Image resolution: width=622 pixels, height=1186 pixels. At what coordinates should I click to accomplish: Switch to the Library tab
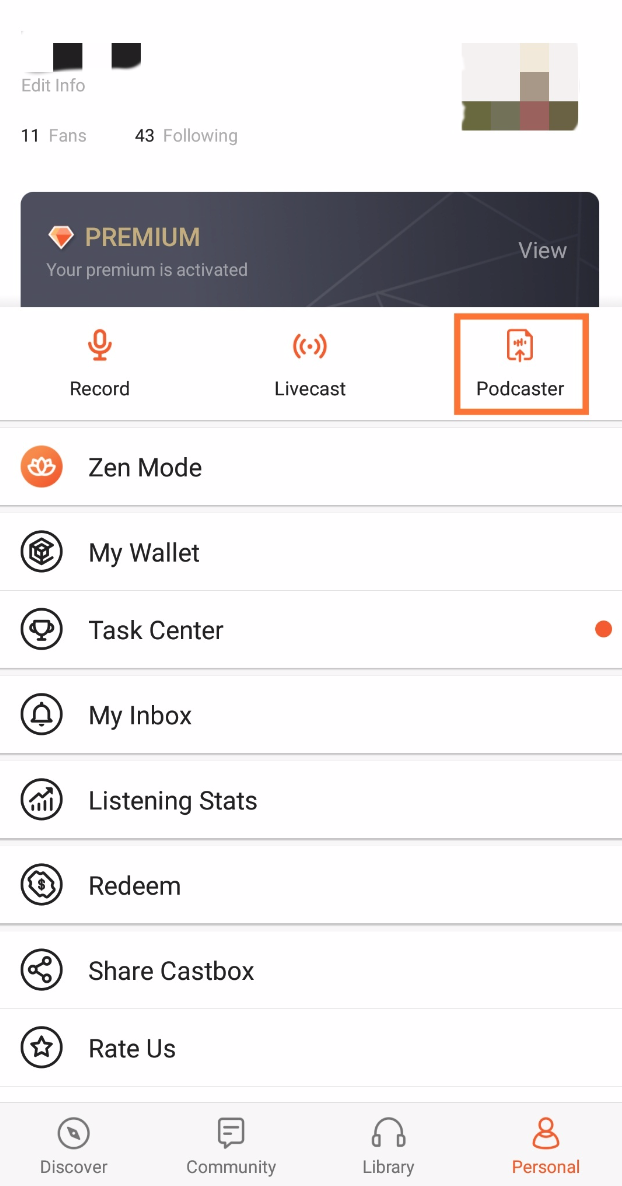pyautogui.click(x=388, y=1146)
